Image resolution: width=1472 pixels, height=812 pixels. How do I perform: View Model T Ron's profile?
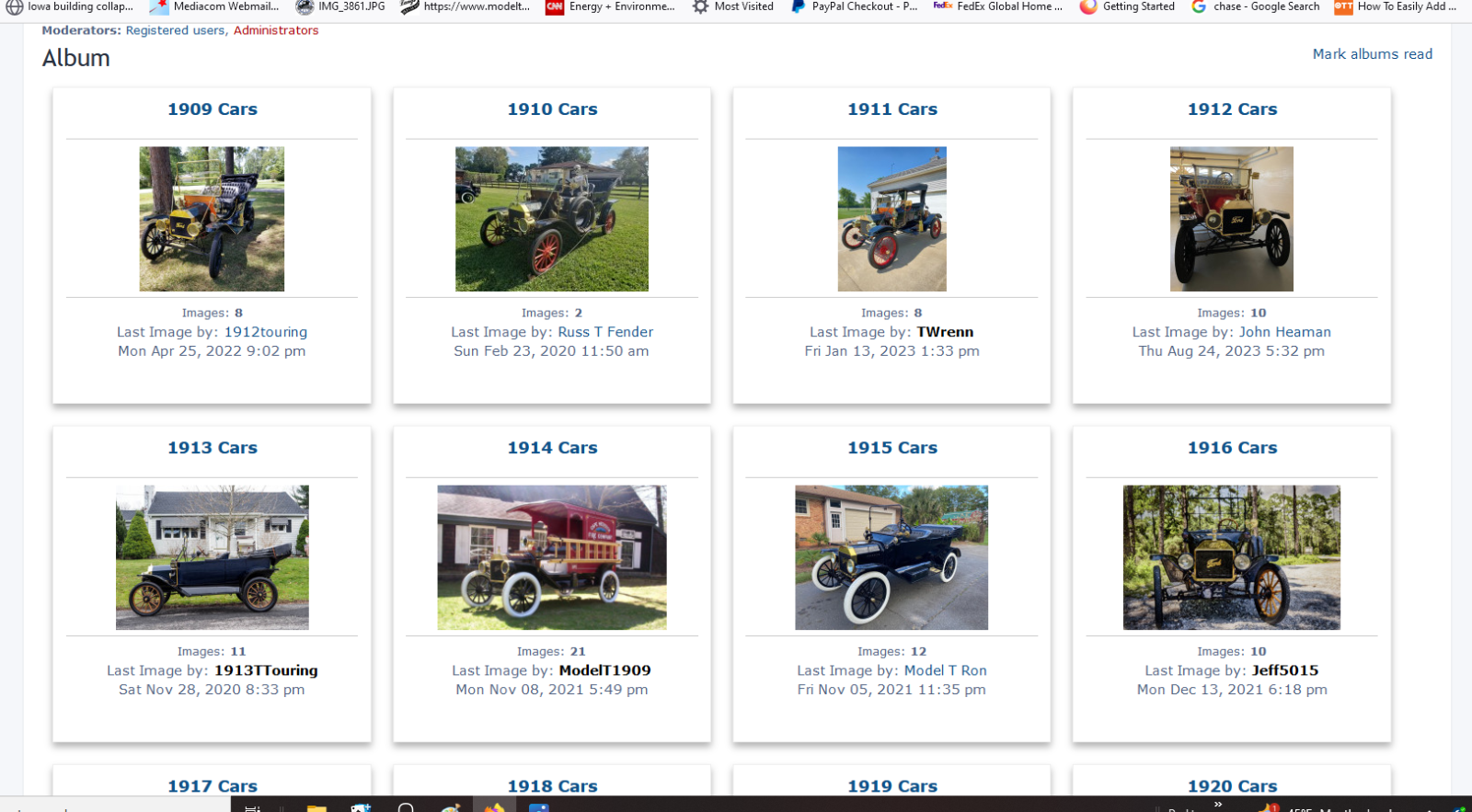tap(945, 670)
